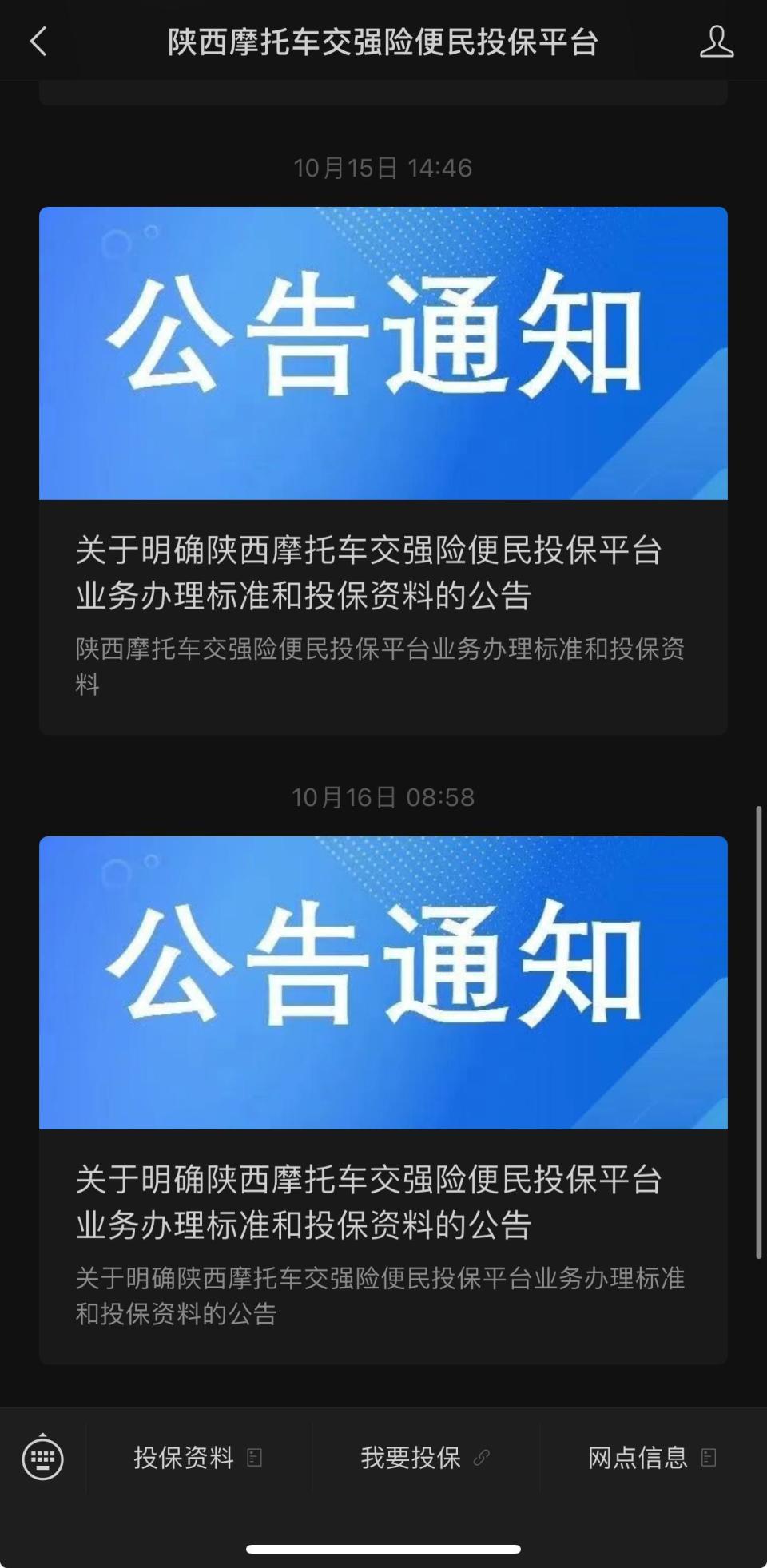Image resolution: width=767 pixels, height=1568 pixels.
Task: Switch to keyboard input mode
Action: [42, 1458]
